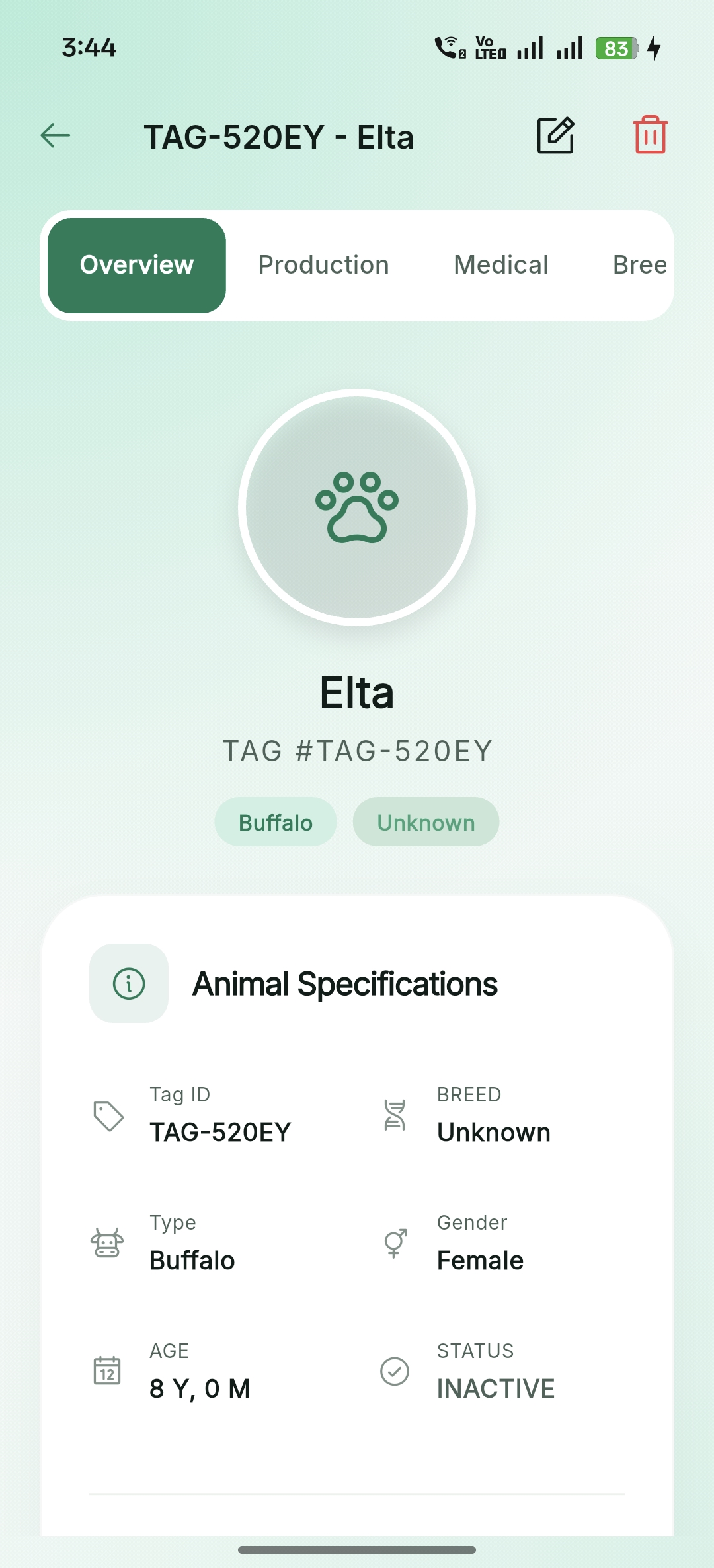
Task: Tap the gender symbol icon near Female
Action: point(395,1242)
